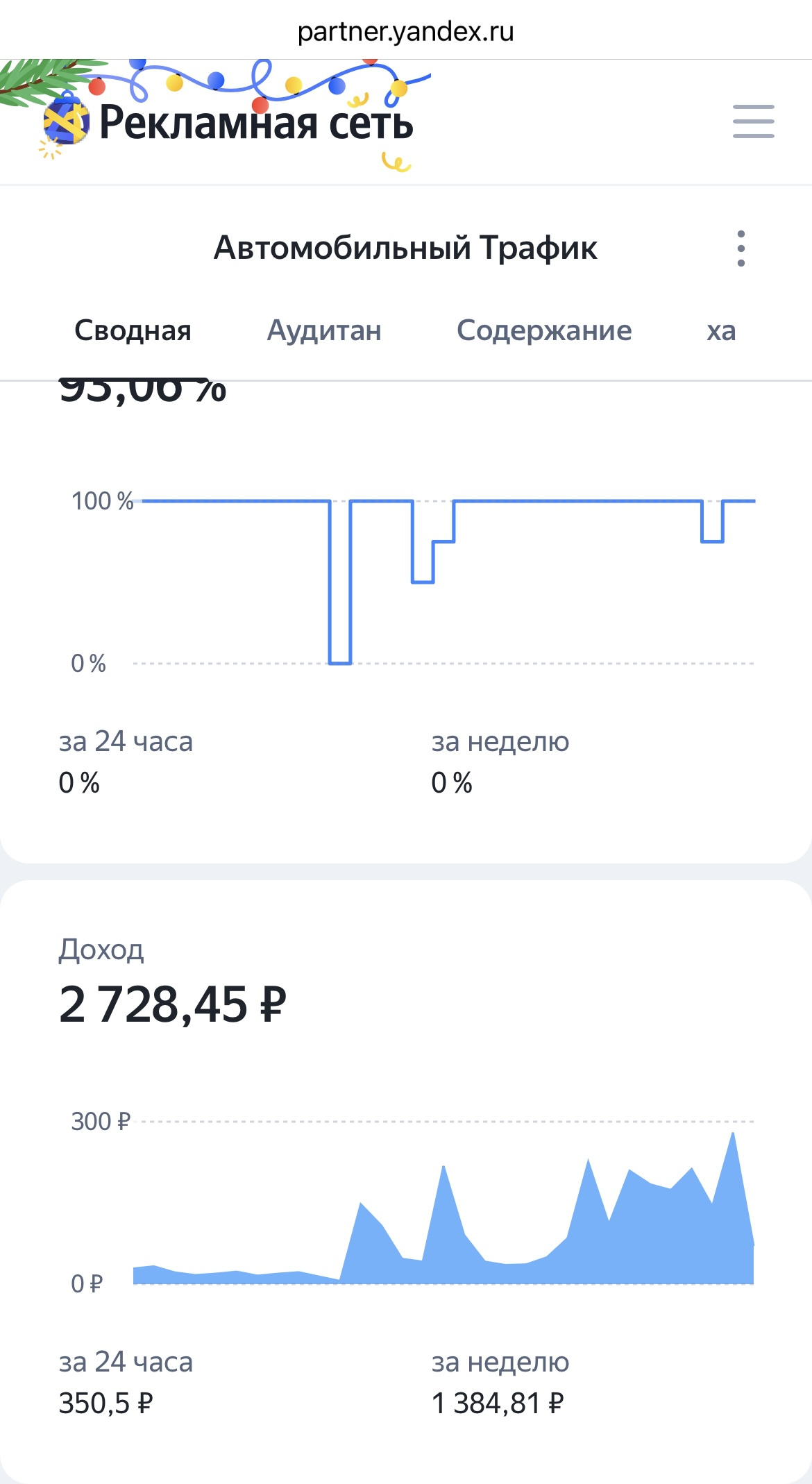
Task: Open the Содержание tab
Action: (544, 330)
